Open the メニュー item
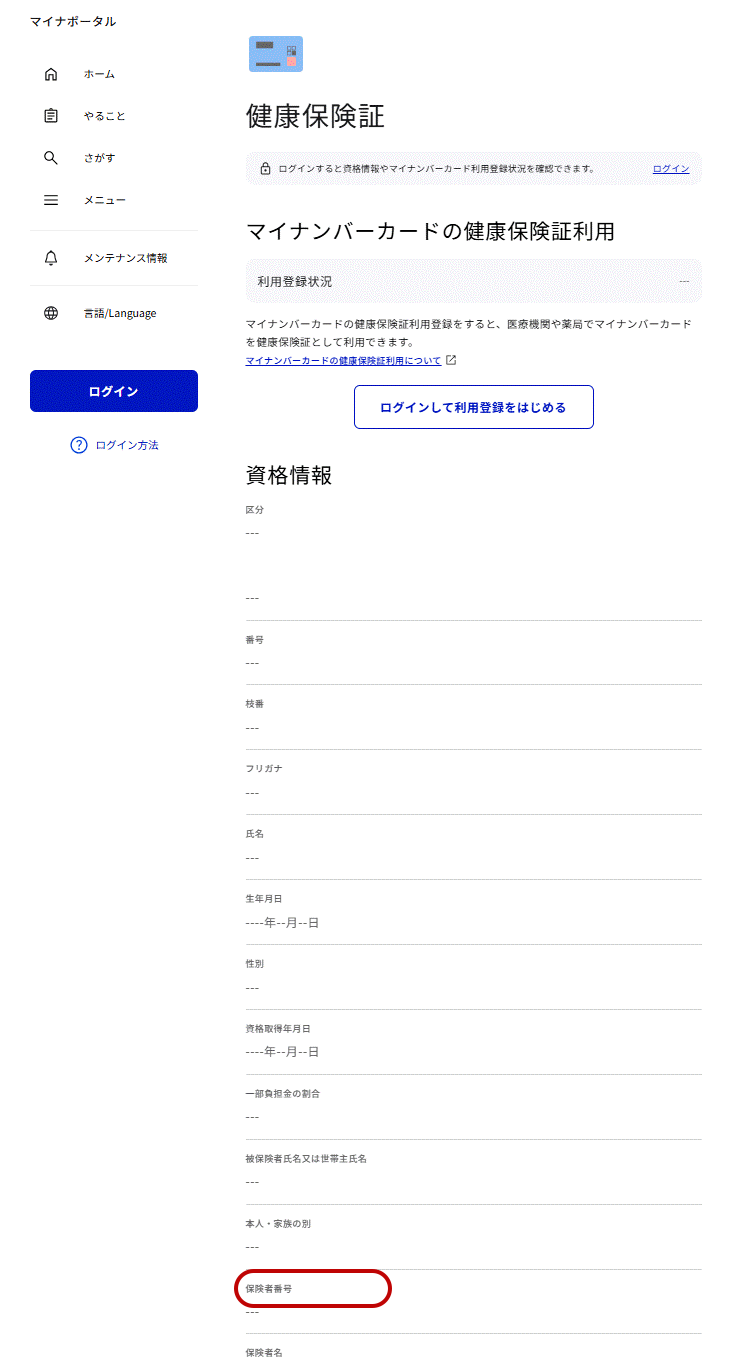 click(104, 200)
